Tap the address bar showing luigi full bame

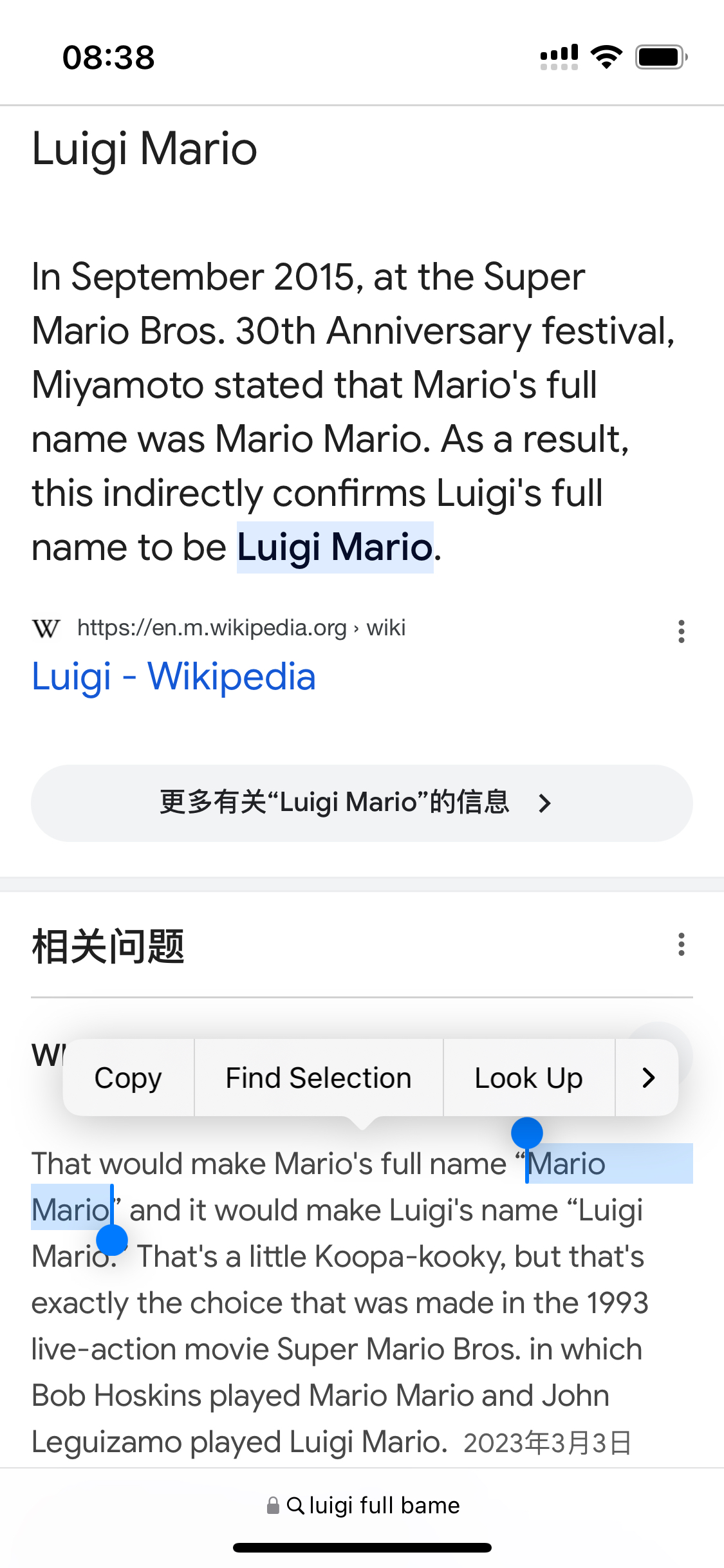[362, 1506]
